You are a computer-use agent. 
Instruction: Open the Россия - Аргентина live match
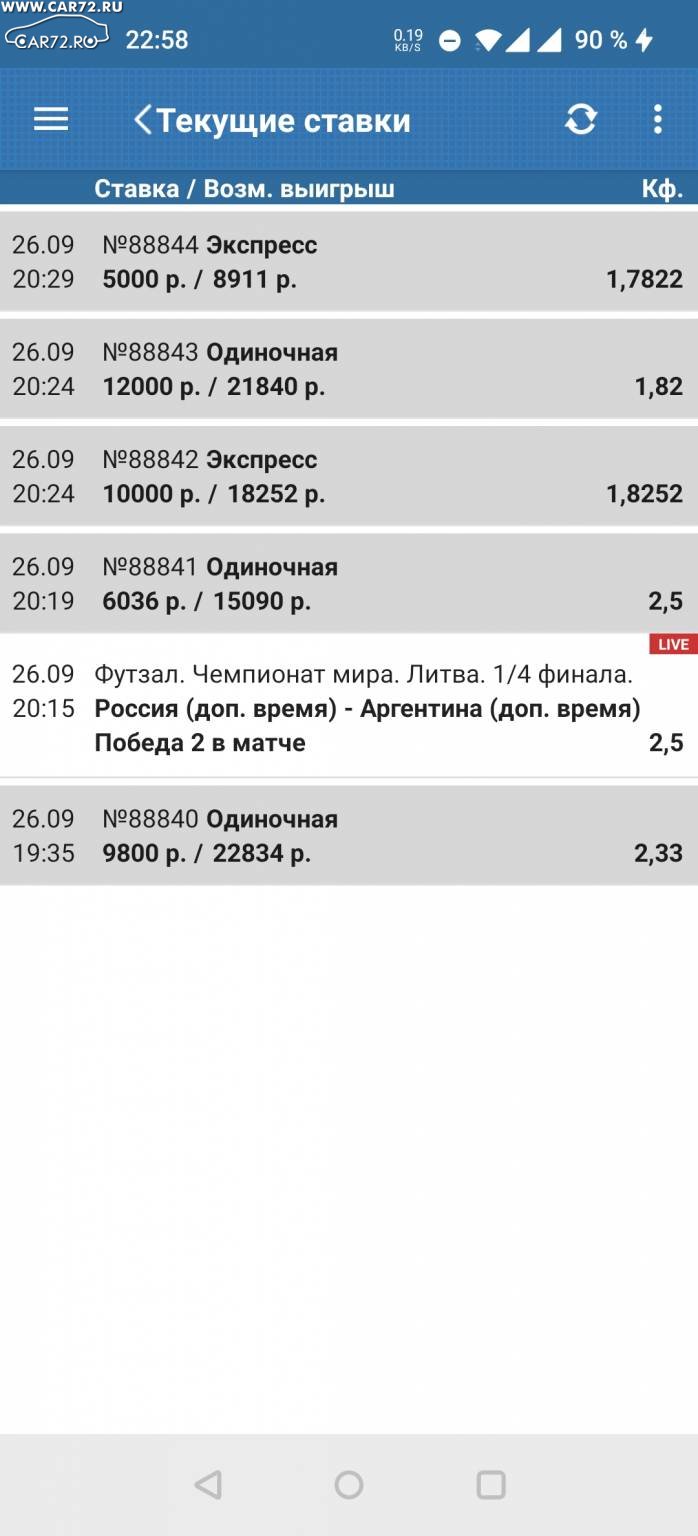(349, 705)
